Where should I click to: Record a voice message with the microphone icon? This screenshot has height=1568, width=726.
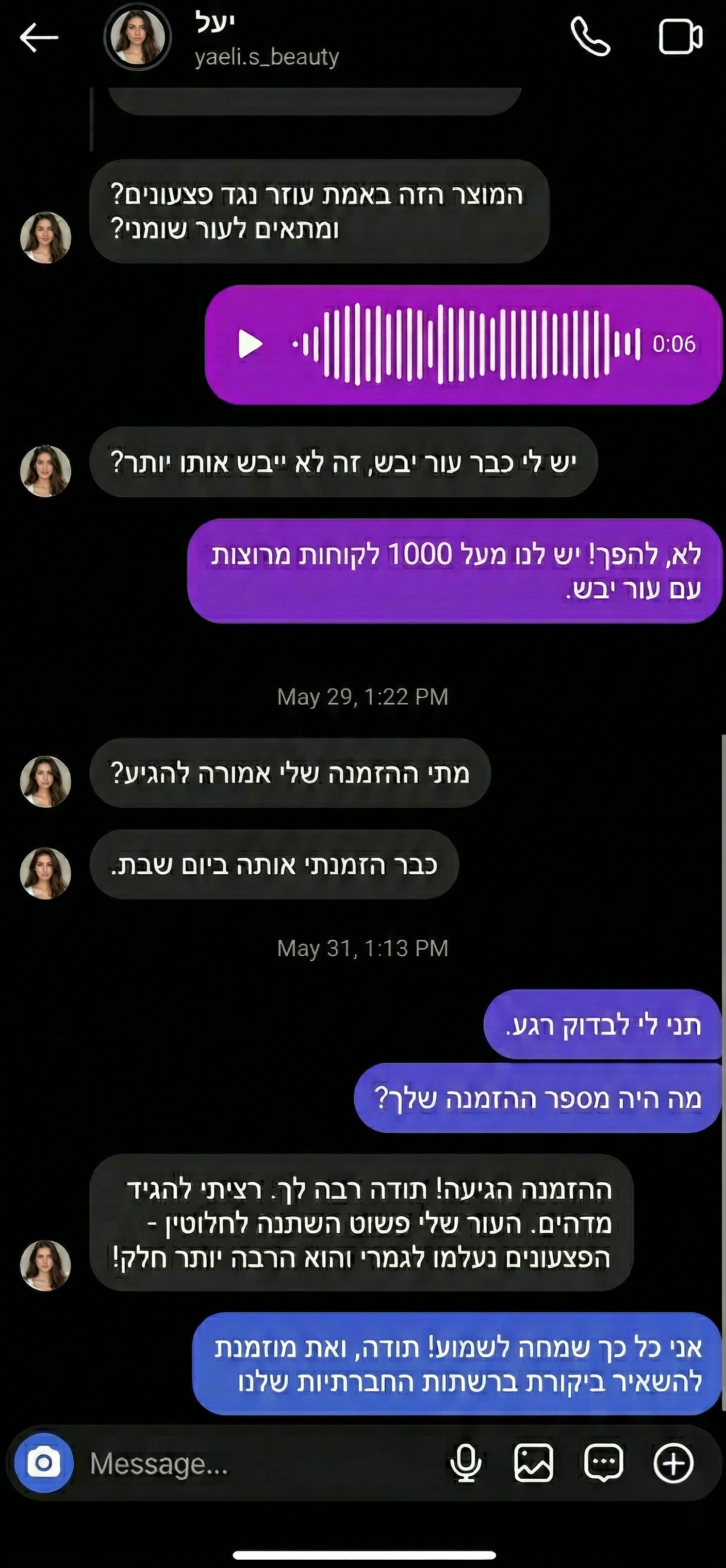466,1461
